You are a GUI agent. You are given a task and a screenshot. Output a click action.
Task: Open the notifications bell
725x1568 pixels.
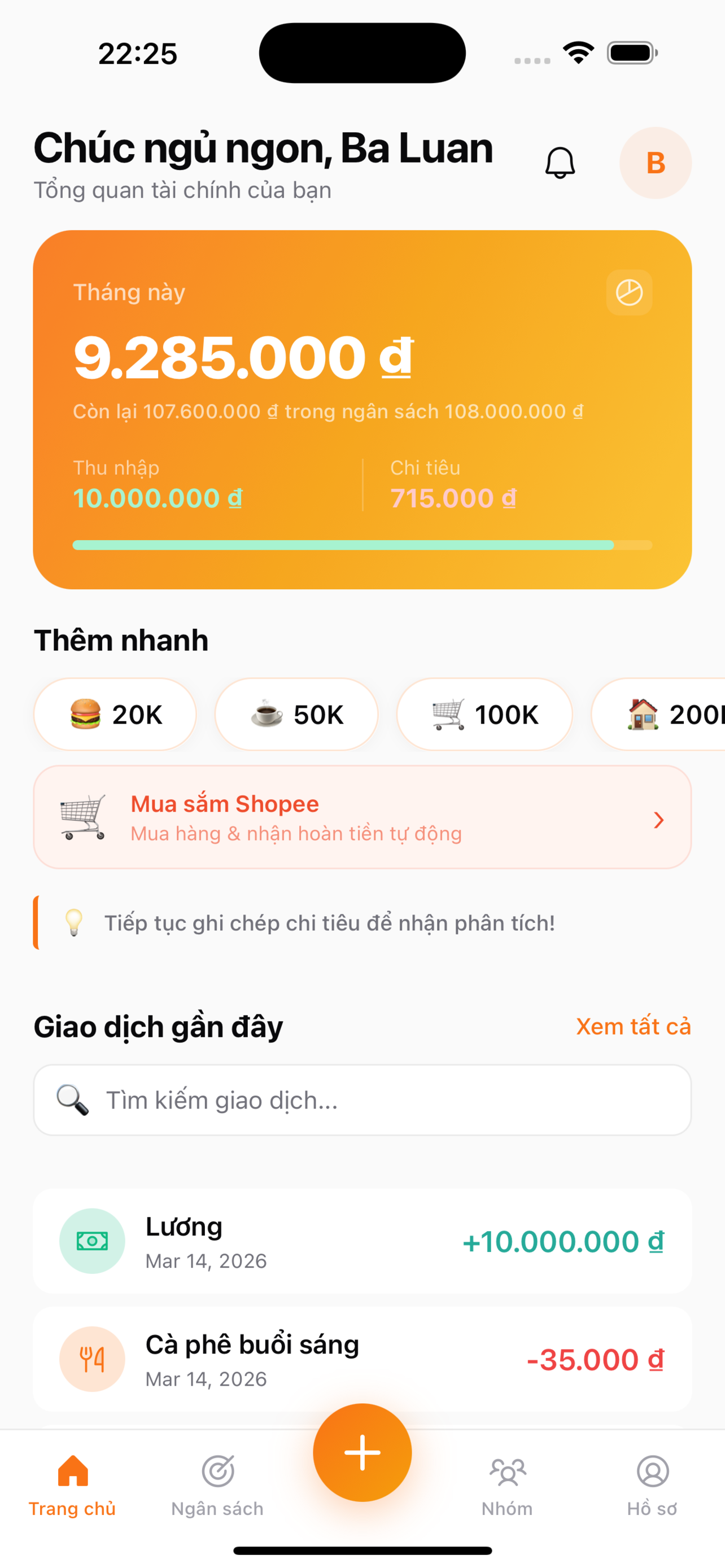pos(560,163)
